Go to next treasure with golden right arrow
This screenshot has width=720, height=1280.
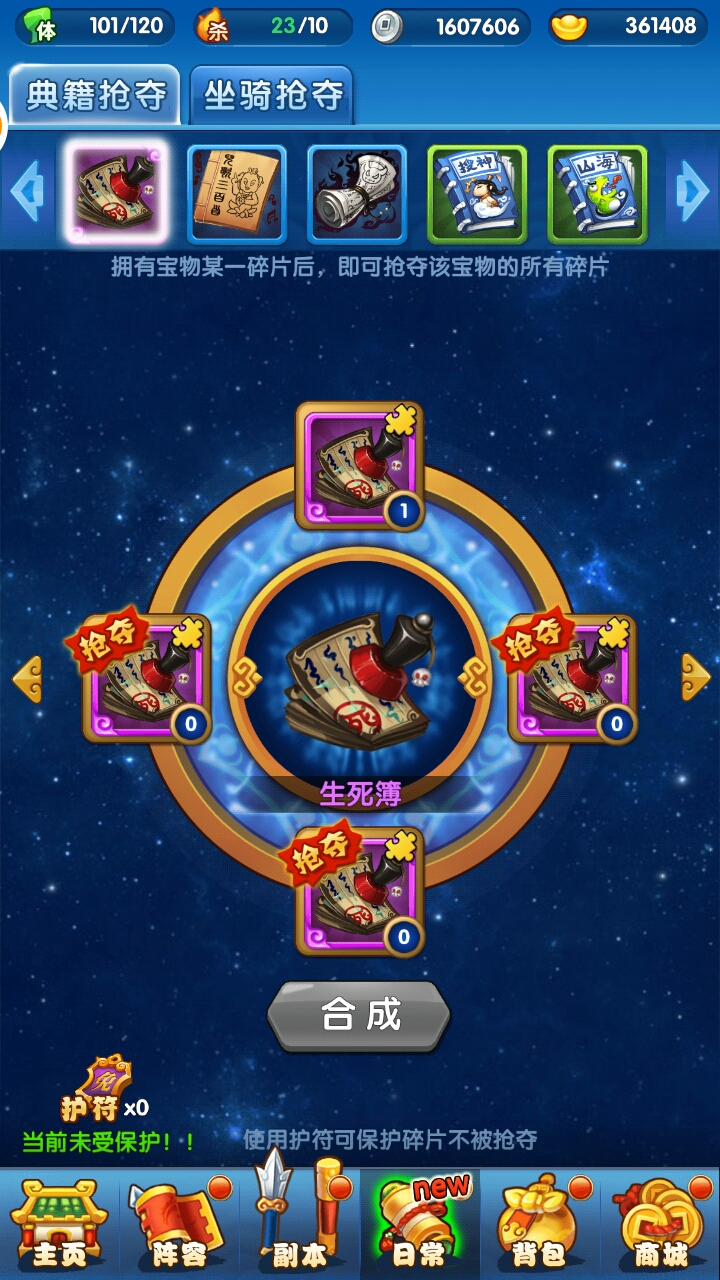click(x=695, y=677)
